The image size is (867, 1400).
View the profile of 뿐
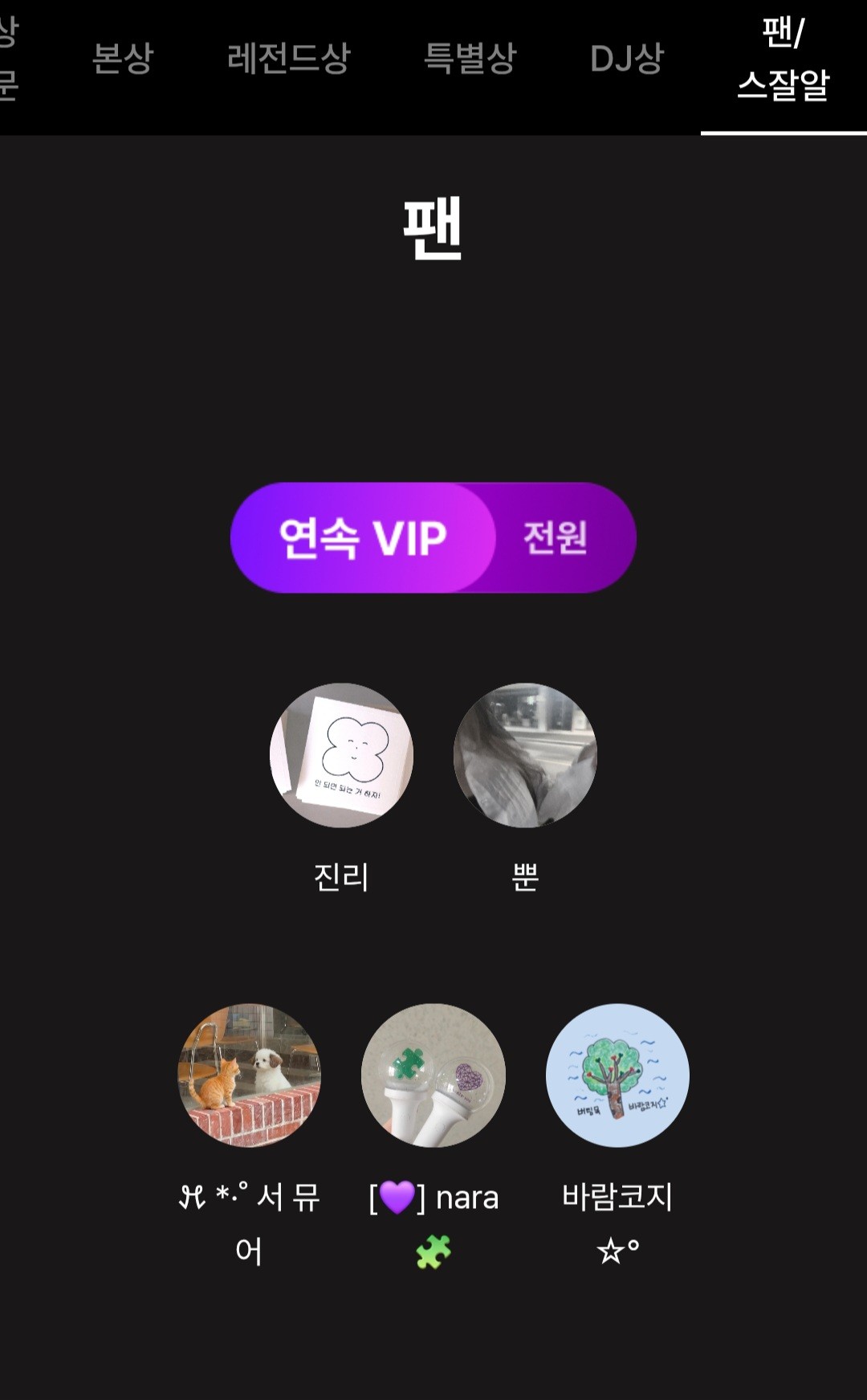(x=525, y=755)
